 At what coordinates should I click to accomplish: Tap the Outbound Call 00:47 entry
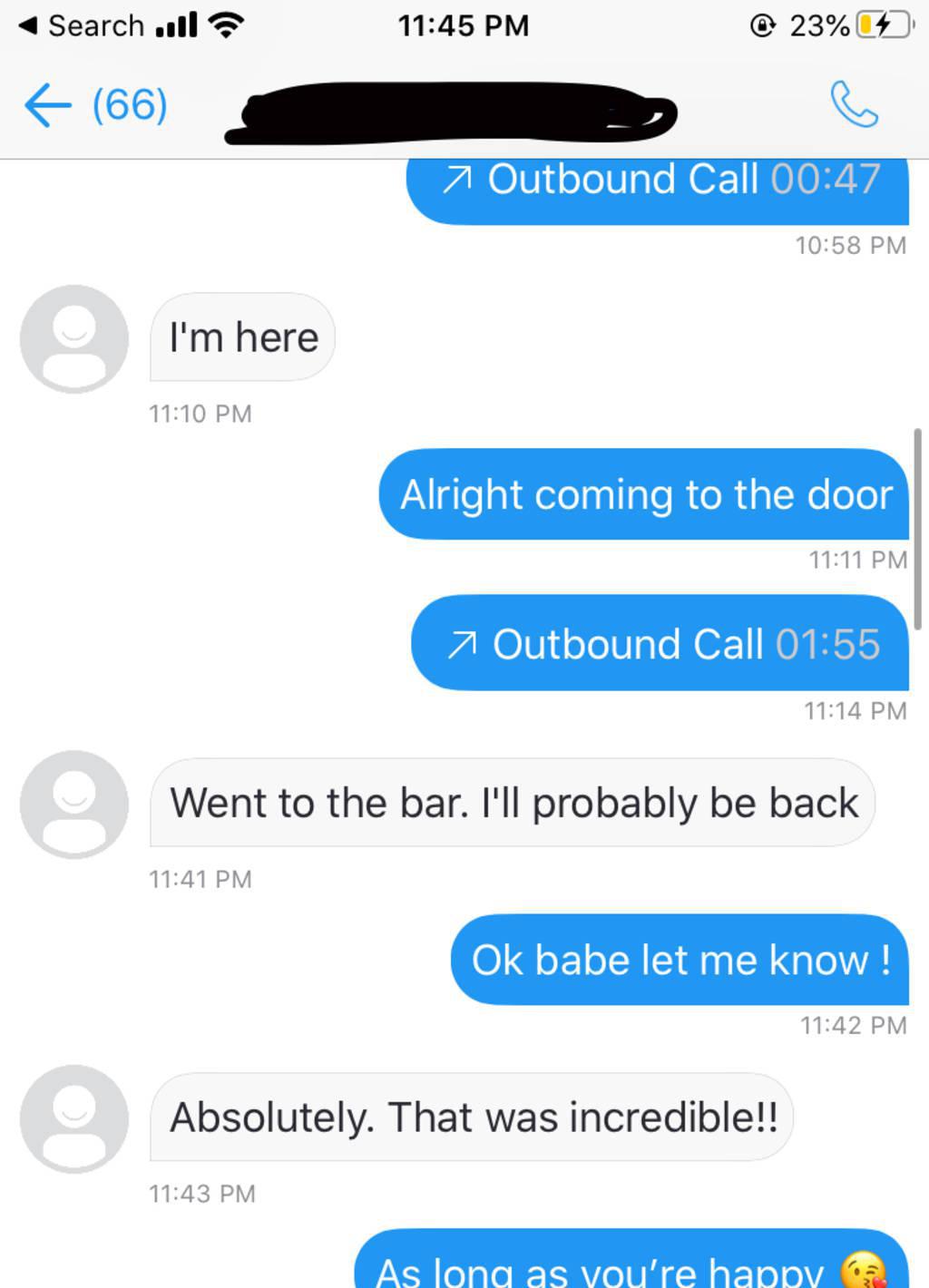point(659,184)
